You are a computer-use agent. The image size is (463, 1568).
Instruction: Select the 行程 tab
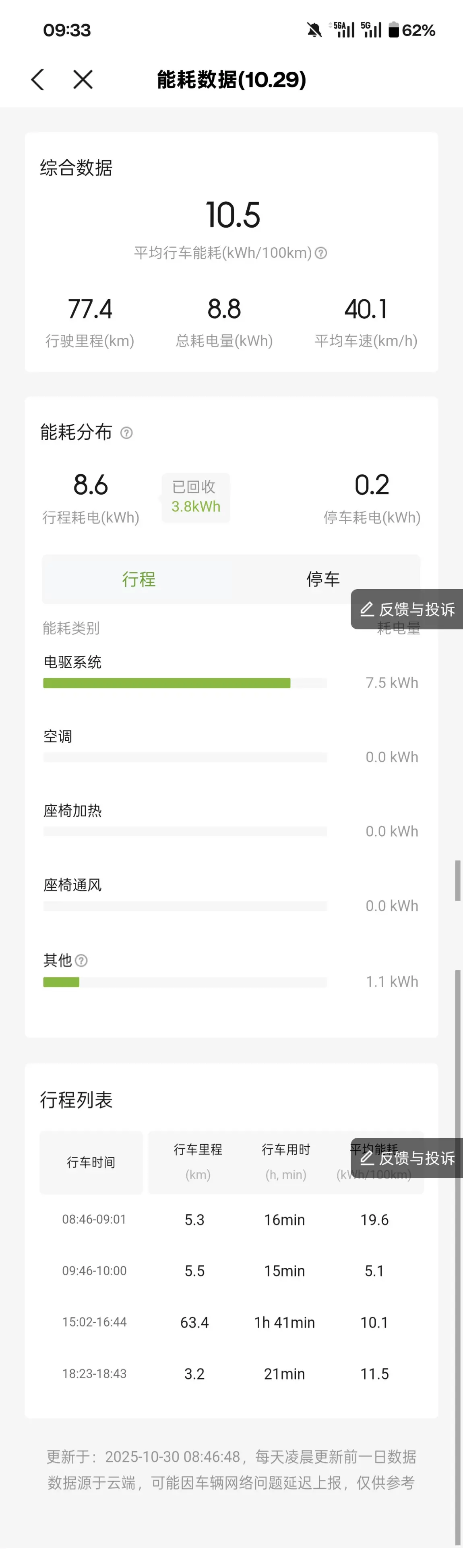(x=139, y=579)
